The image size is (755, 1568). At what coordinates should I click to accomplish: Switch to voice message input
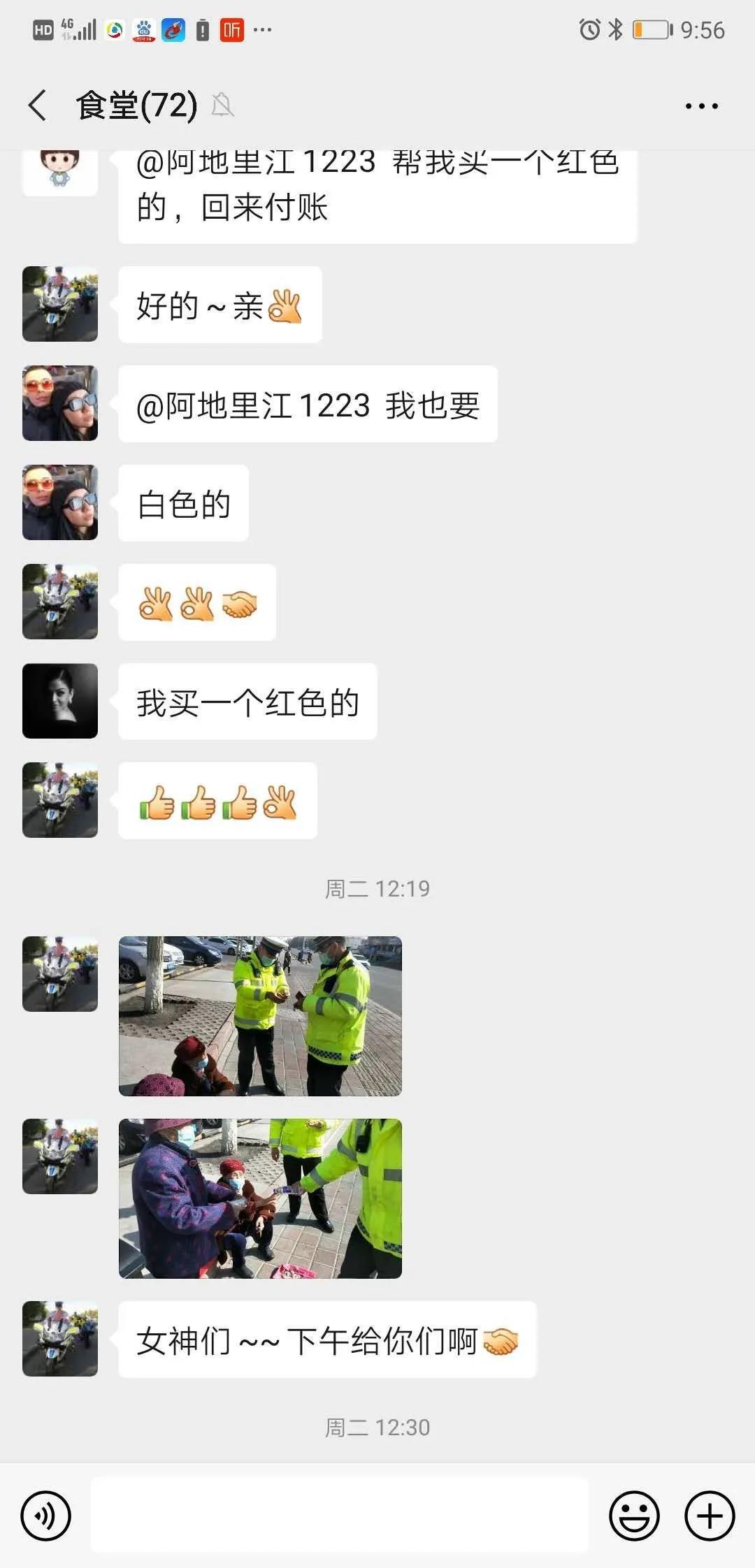(x=46, y=1516)
